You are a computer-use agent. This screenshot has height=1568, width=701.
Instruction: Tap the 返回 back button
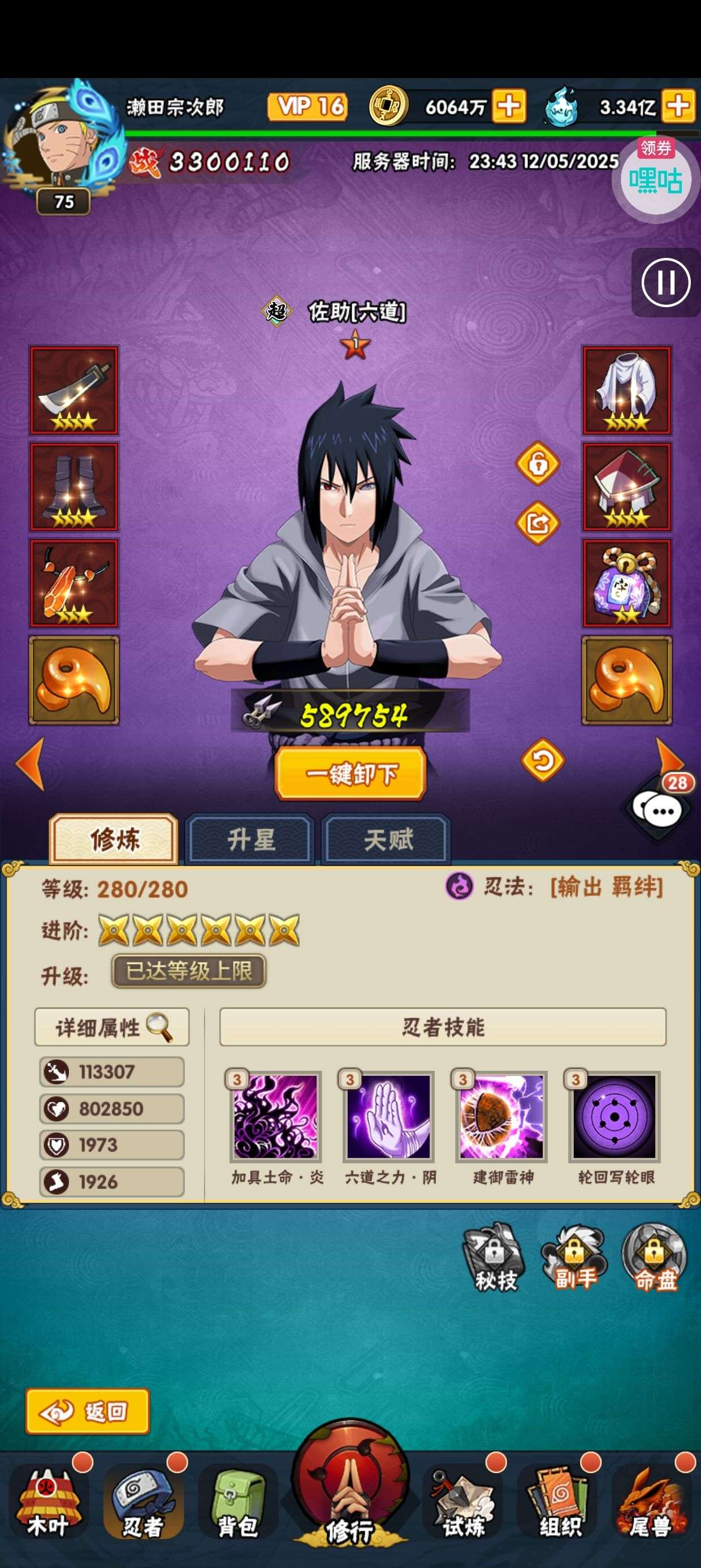[88, 1411]
